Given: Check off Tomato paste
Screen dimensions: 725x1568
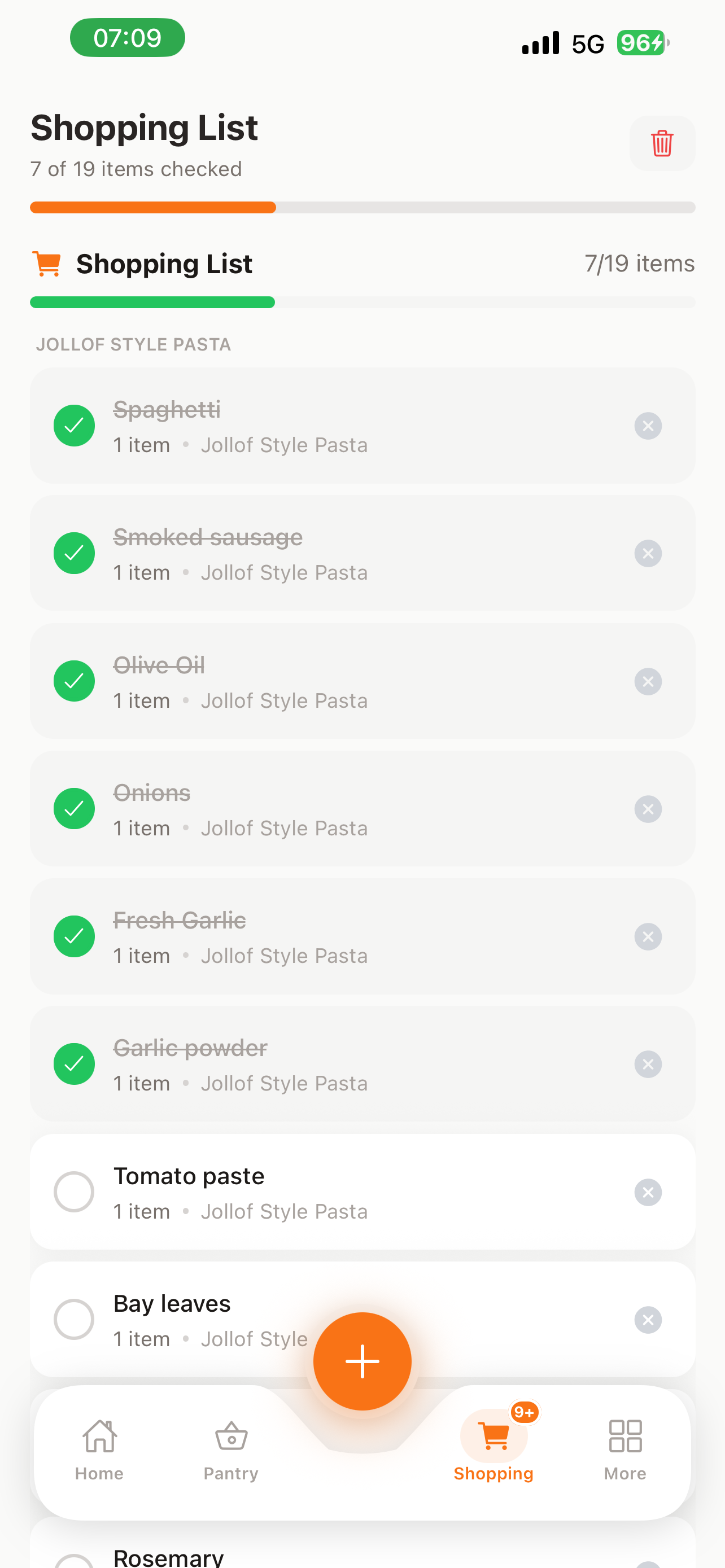Looking at the screenshot, I should point(75,1192).
